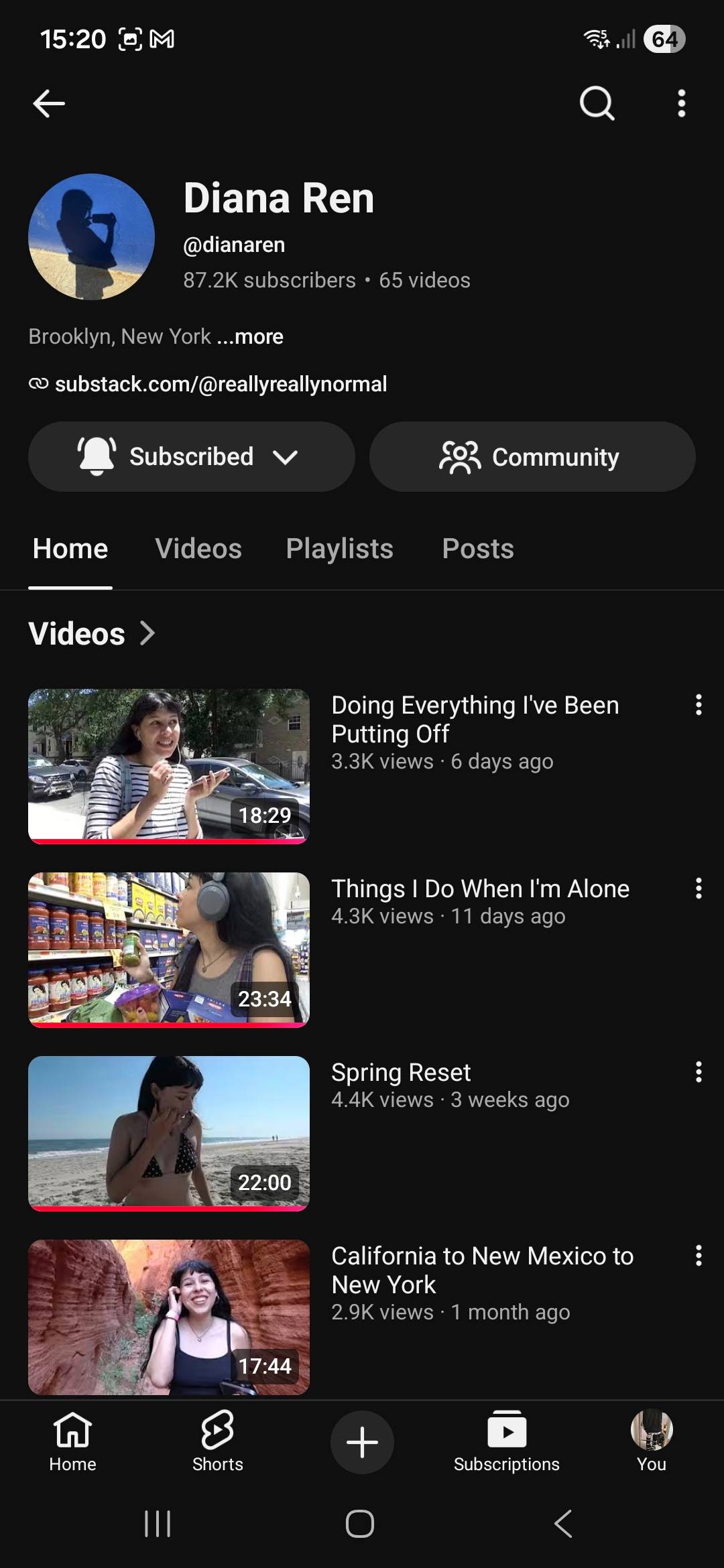Go back using the top-left arrow

point(49,104)
